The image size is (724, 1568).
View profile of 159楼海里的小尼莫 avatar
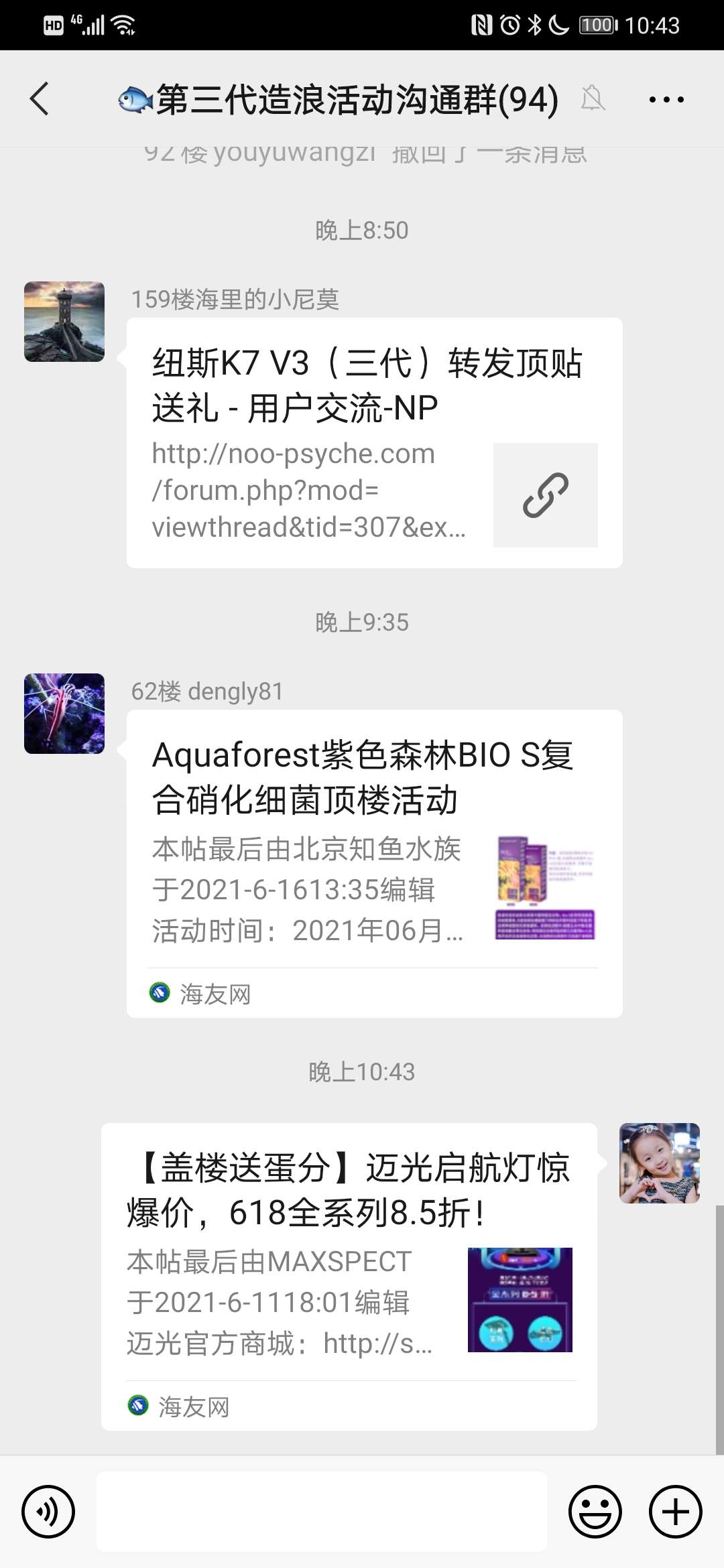(64, 322)
